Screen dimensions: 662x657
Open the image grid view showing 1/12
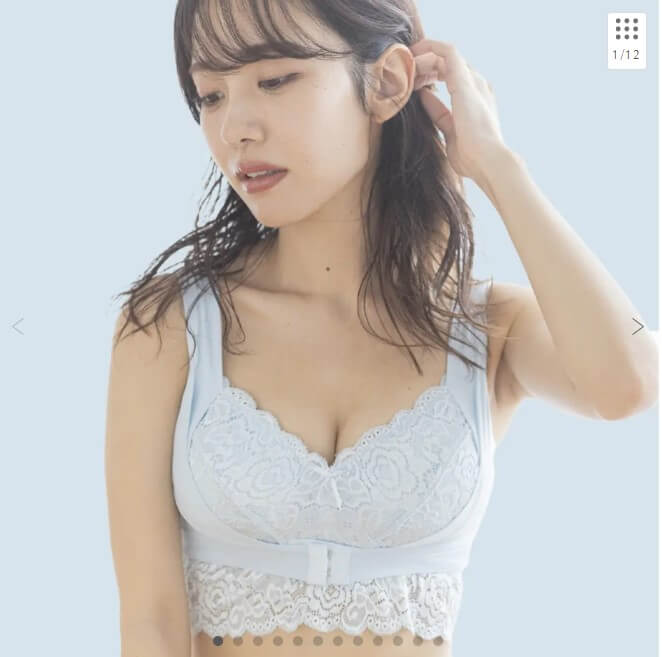point(626,40)
